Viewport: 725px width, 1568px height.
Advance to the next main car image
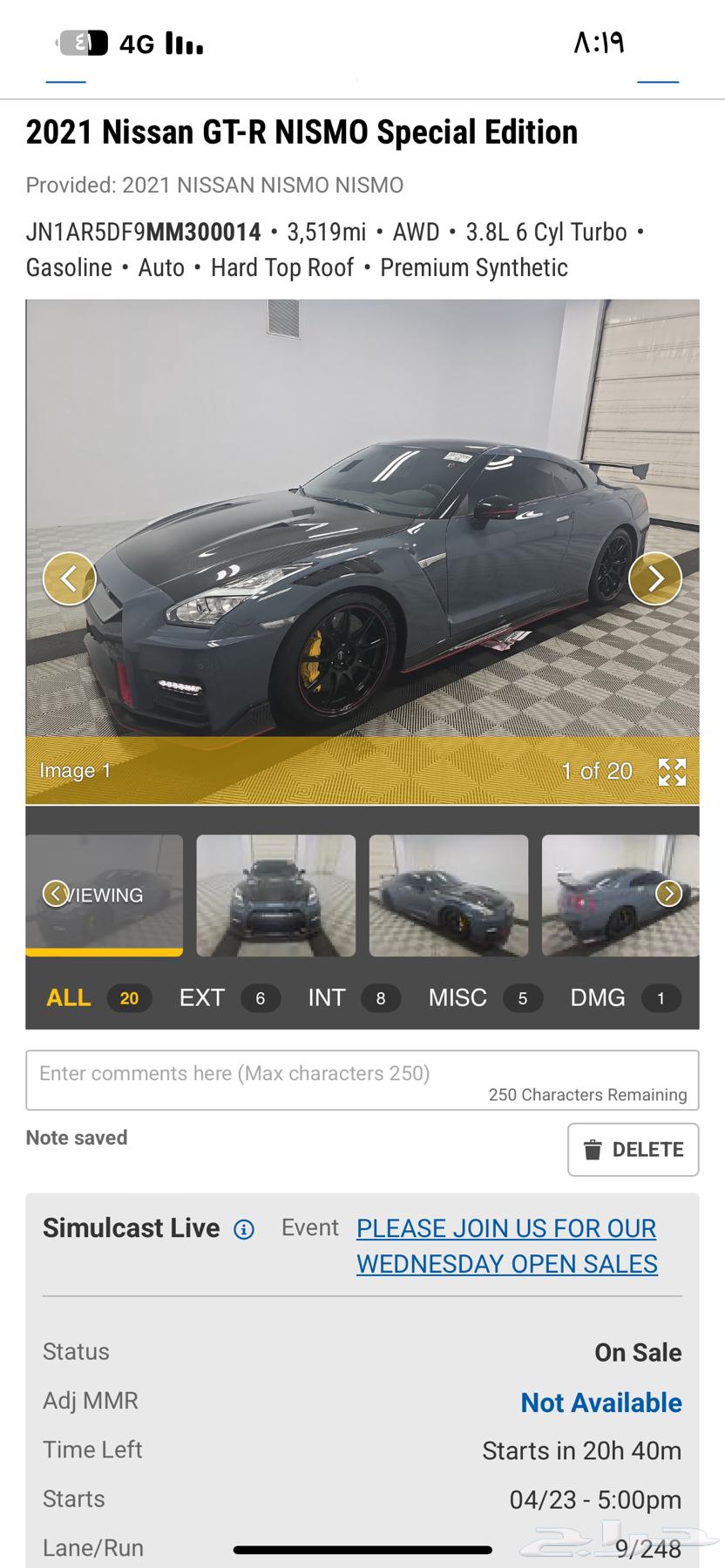point(654,578)
